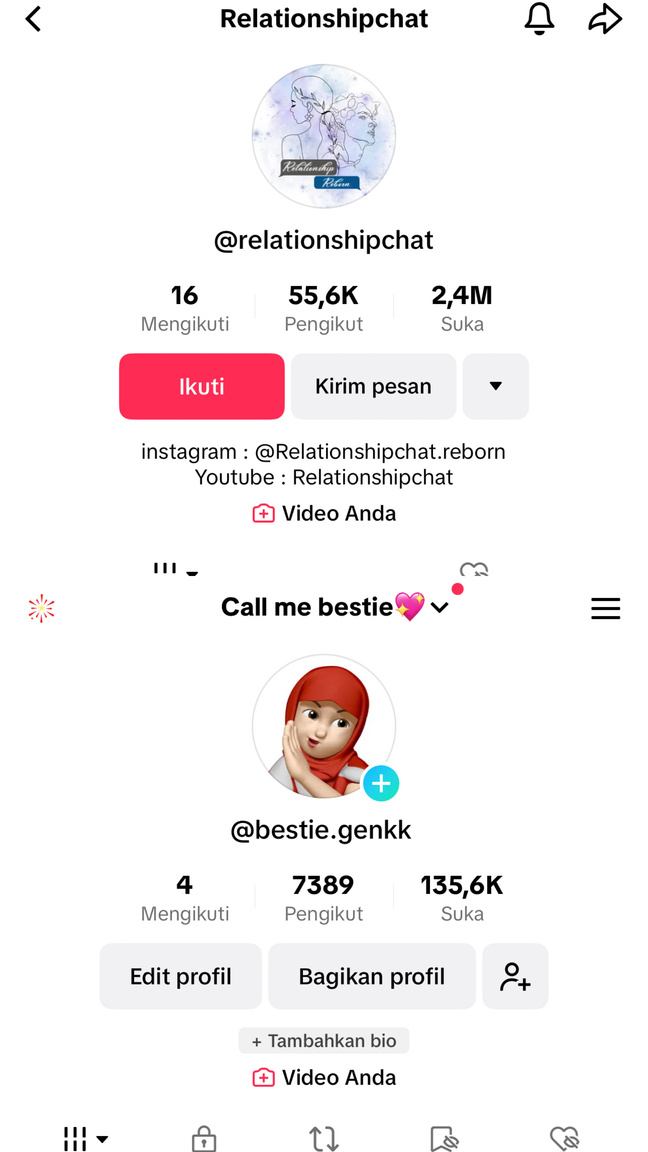Expand the dropdown arrow beside Kirim pesan

(x=495, y=386)
